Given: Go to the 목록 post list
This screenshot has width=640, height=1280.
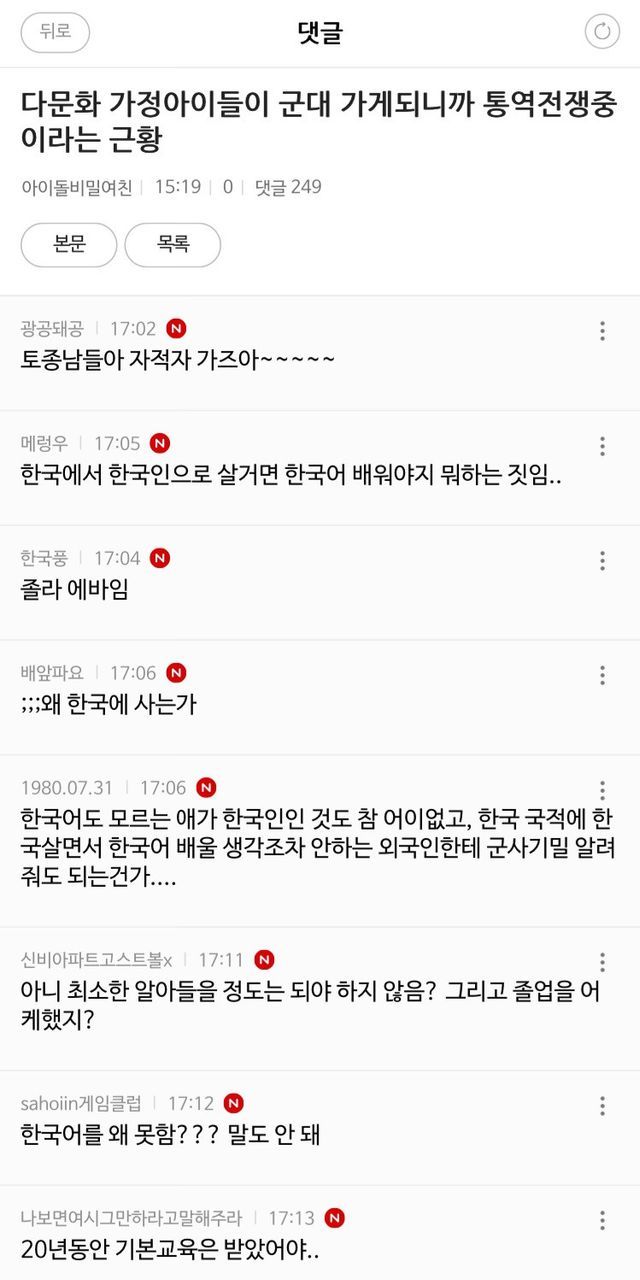Looking at the screenshot, I should (173, 245).
